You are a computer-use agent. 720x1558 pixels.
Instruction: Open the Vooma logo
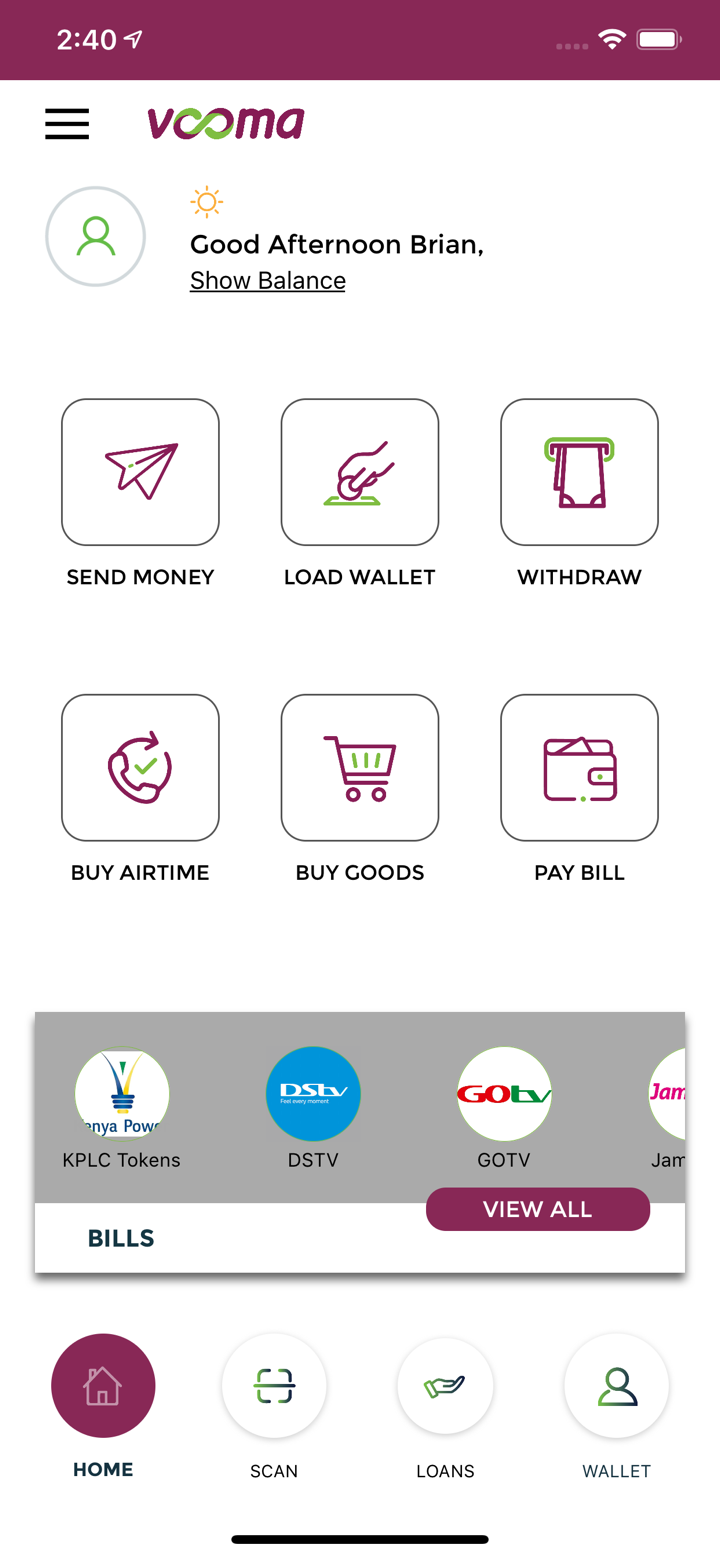(226, 123)
